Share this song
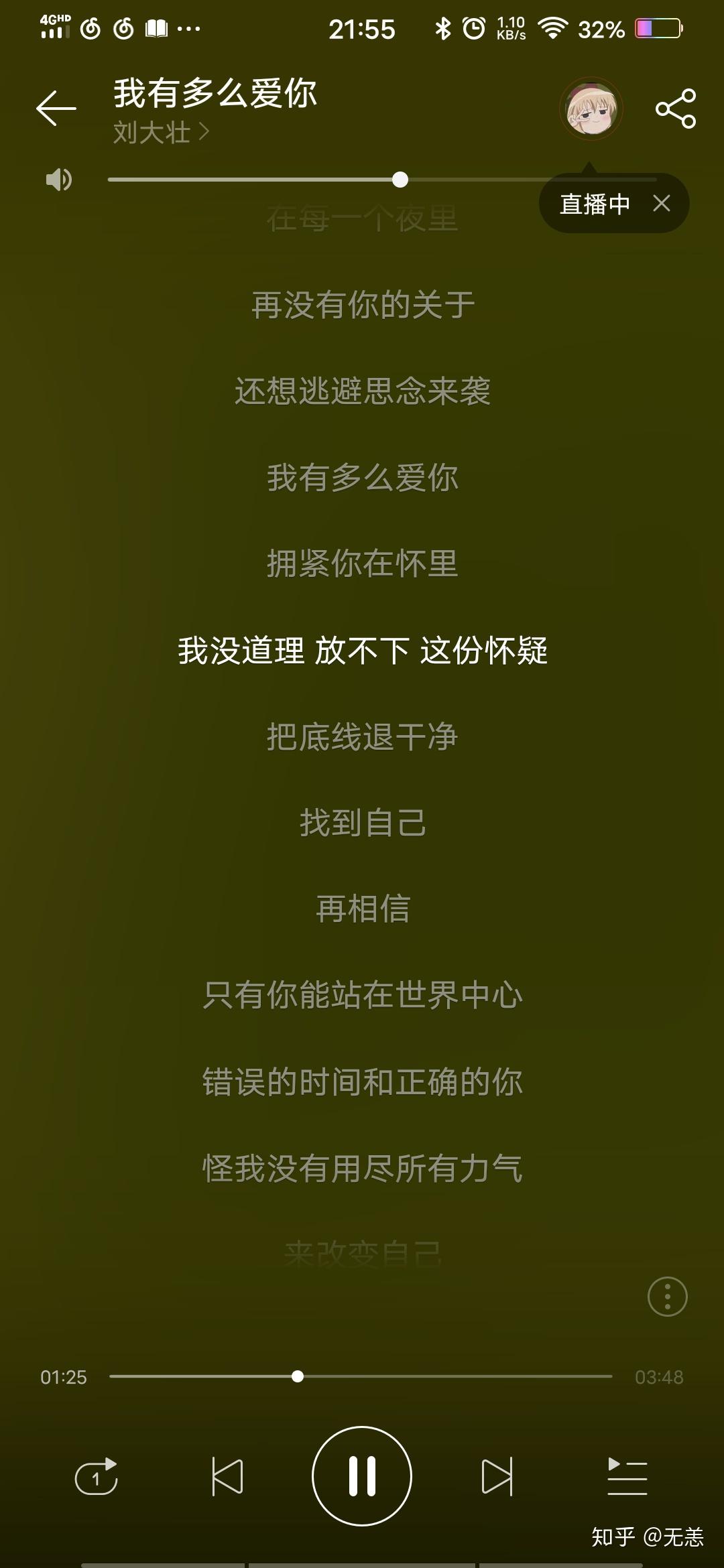Screen dimensions: 724x1568 coord(675,109)
